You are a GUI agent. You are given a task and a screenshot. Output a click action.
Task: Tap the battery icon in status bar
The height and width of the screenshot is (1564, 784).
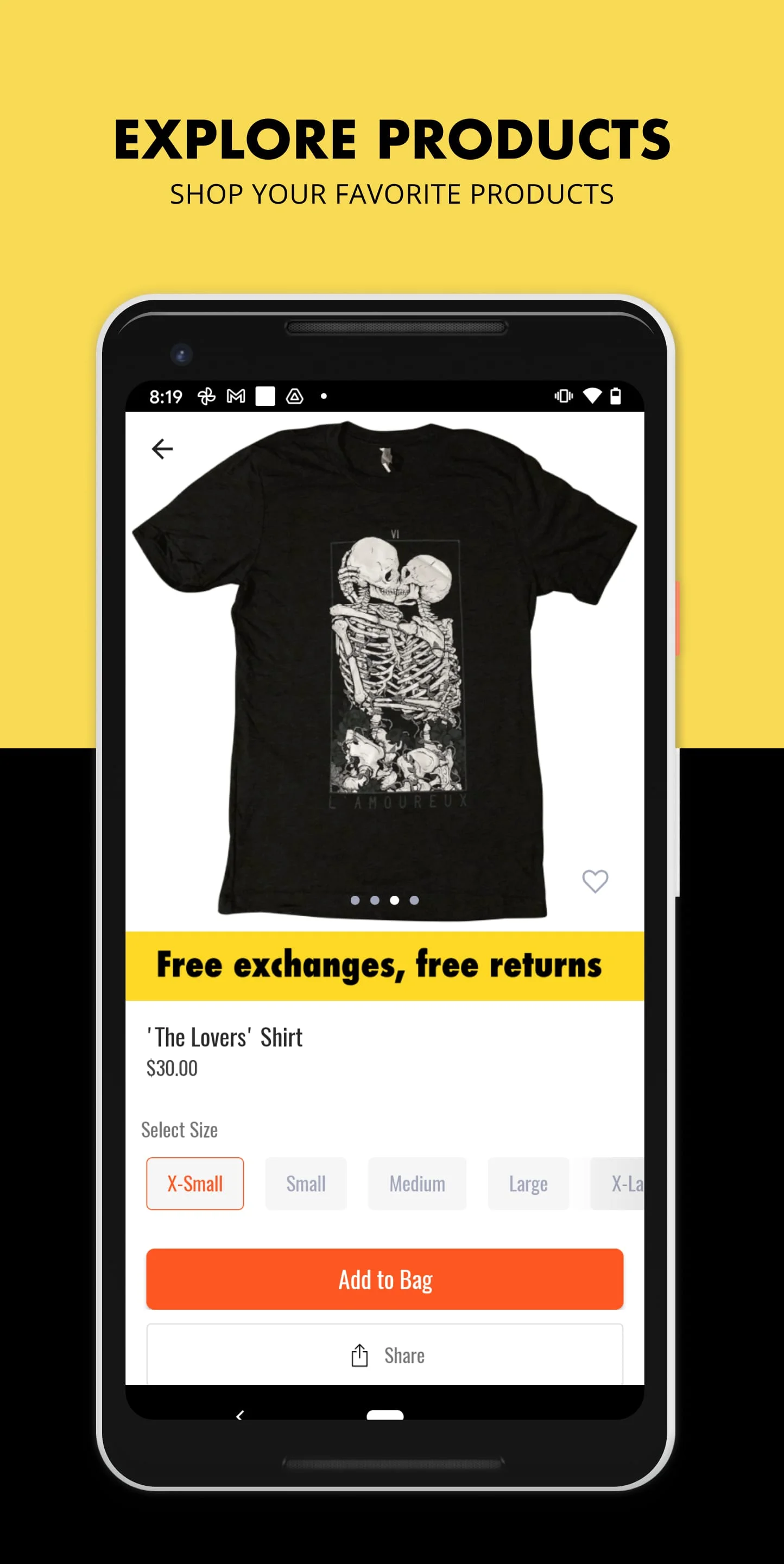[x=615, y=395]
